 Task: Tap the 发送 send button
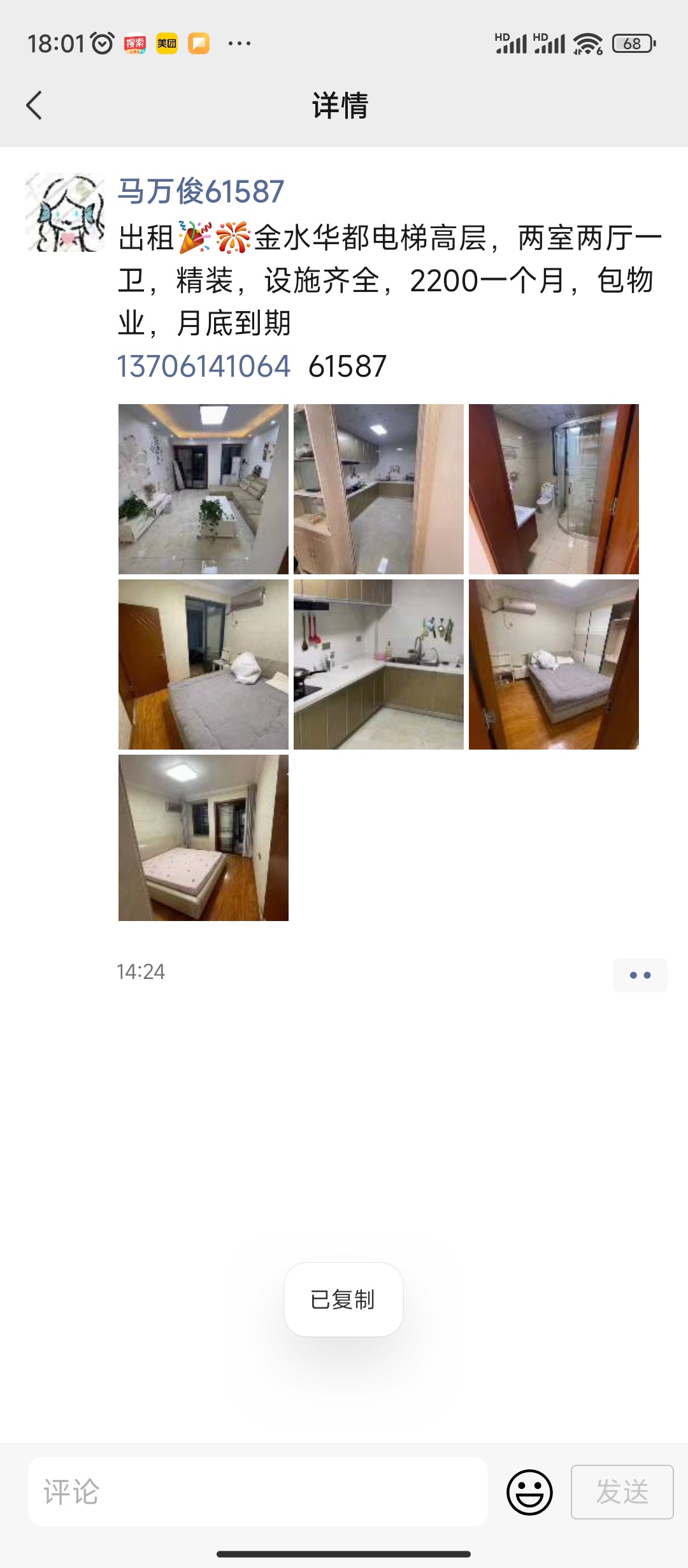622,1492
